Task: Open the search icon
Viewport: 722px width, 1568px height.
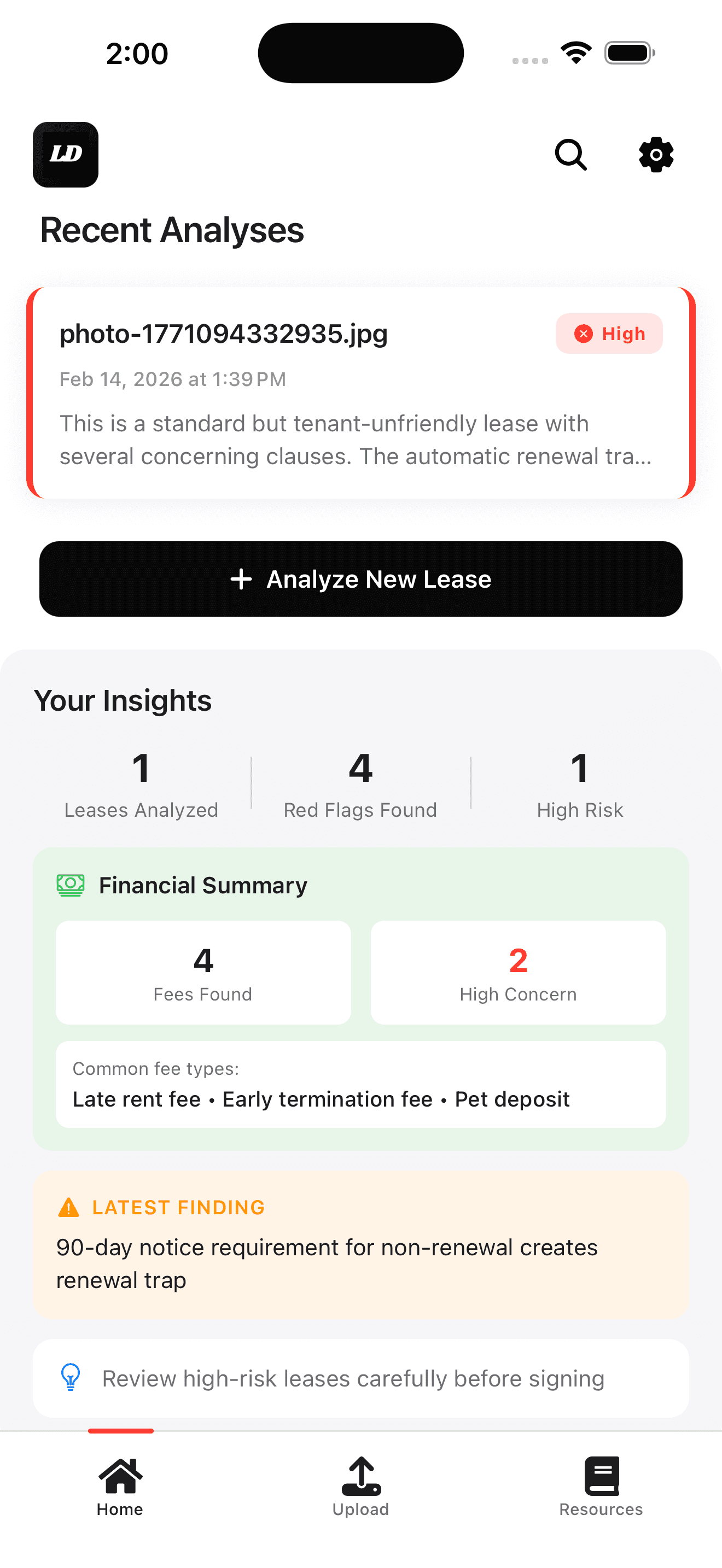Action: [570, 155]
